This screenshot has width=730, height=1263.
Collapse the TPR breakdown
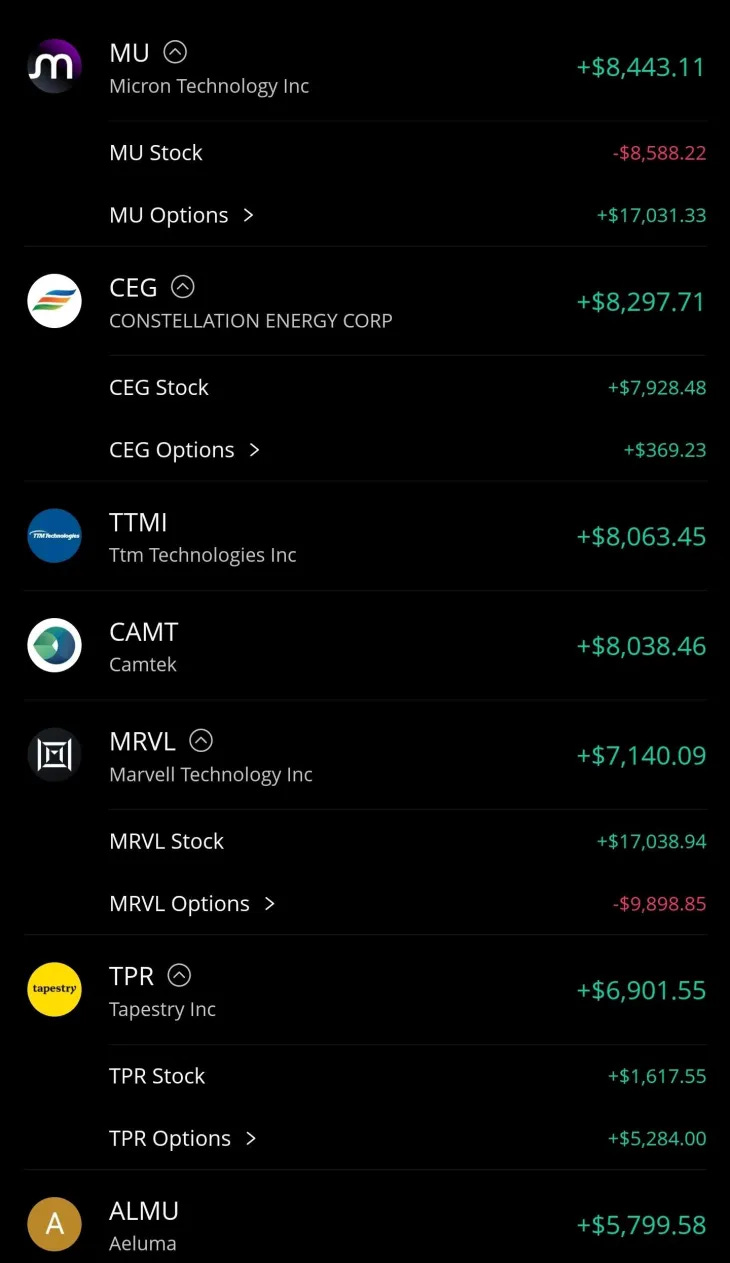[179, 975]
